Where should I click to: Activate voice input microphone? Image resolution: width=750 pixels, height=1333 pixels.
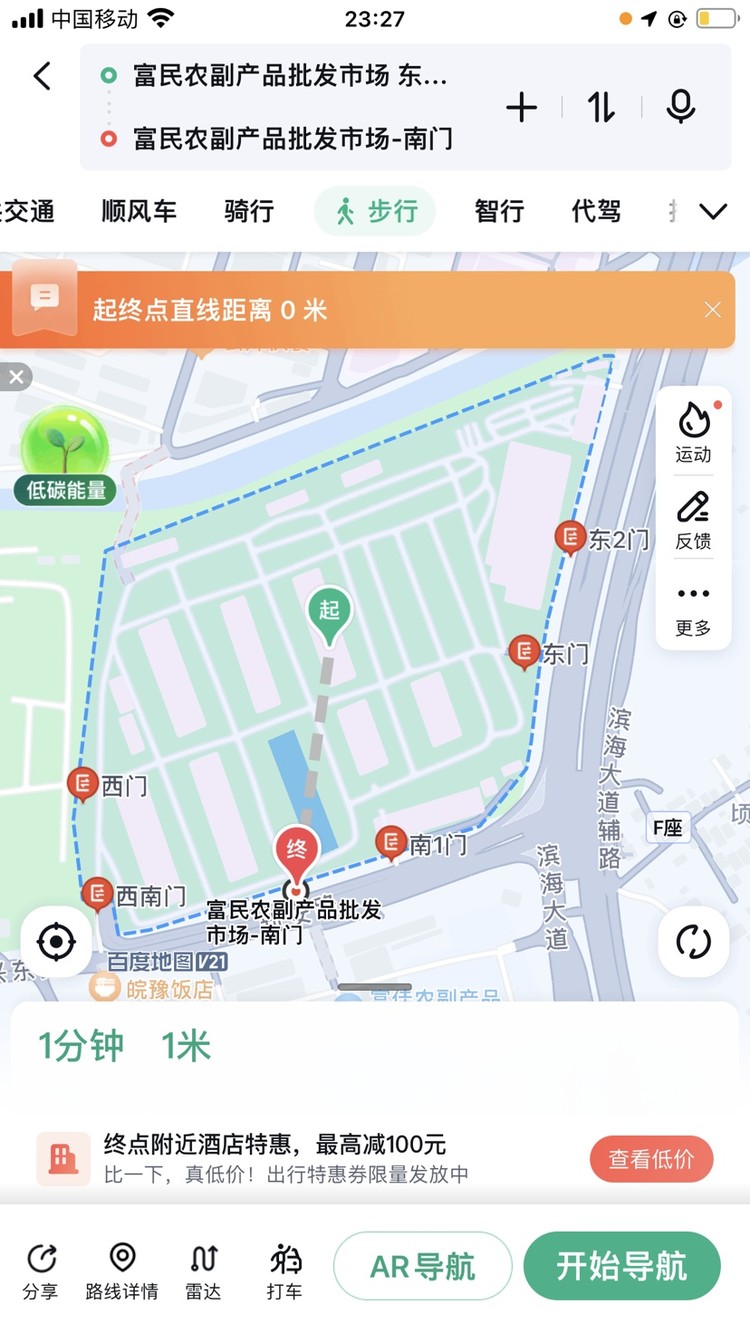click(681, 107)
